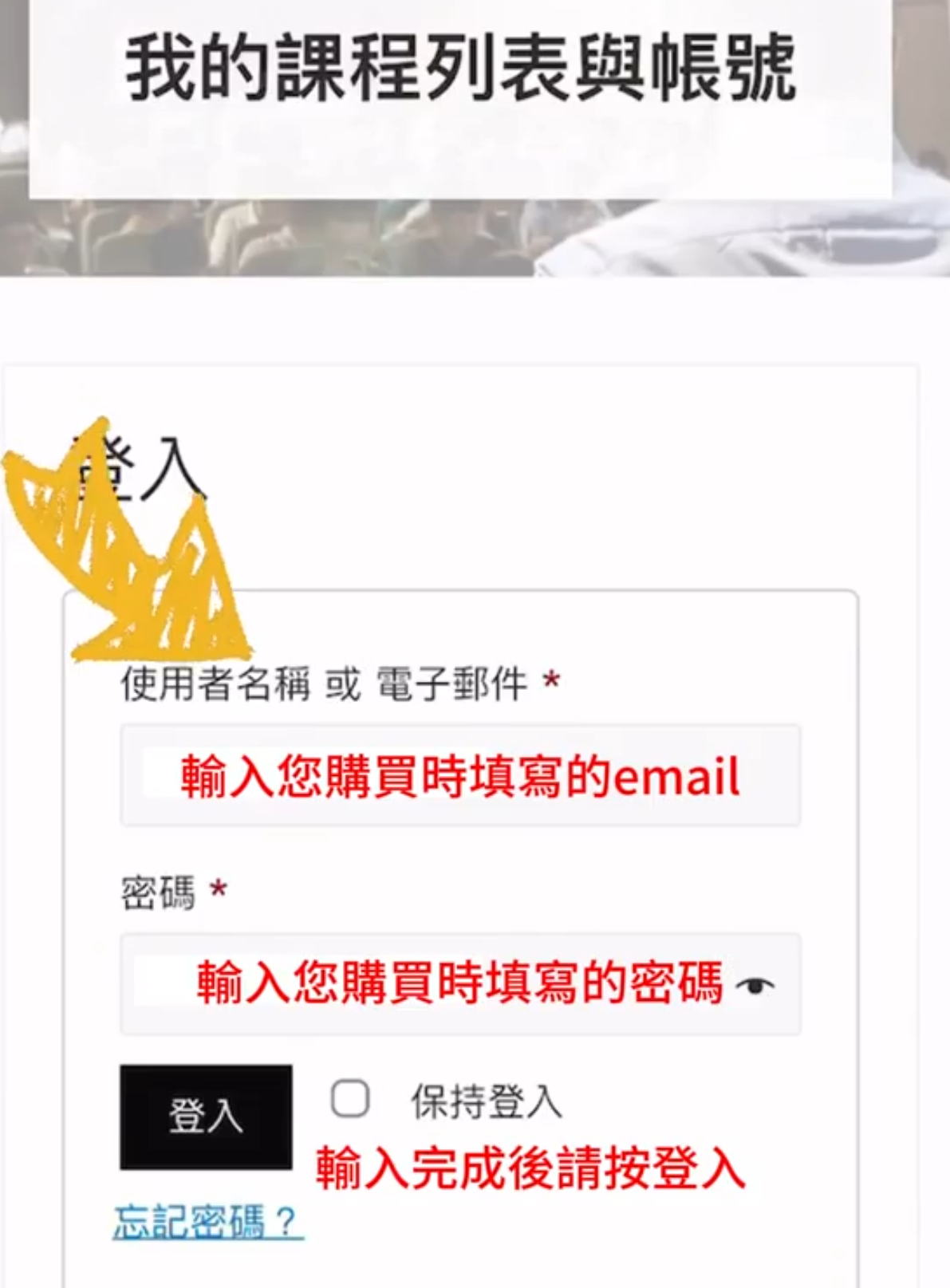Tap the black 登入 login button
Viewport: 950px width, 1288px height.
[x=206, y=1117]
